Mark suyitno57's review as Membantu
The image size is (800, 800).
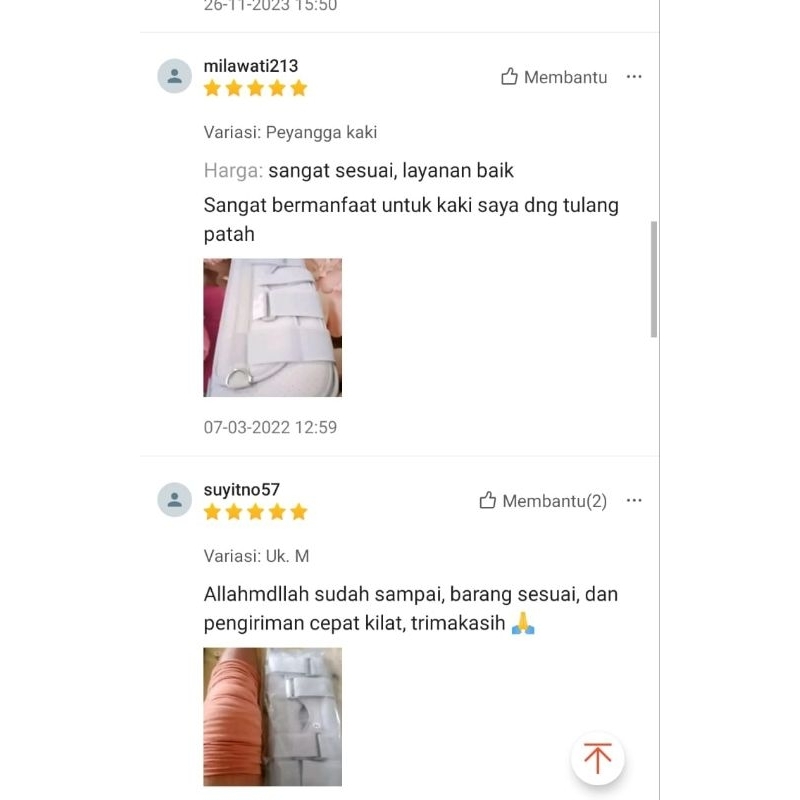543,501
